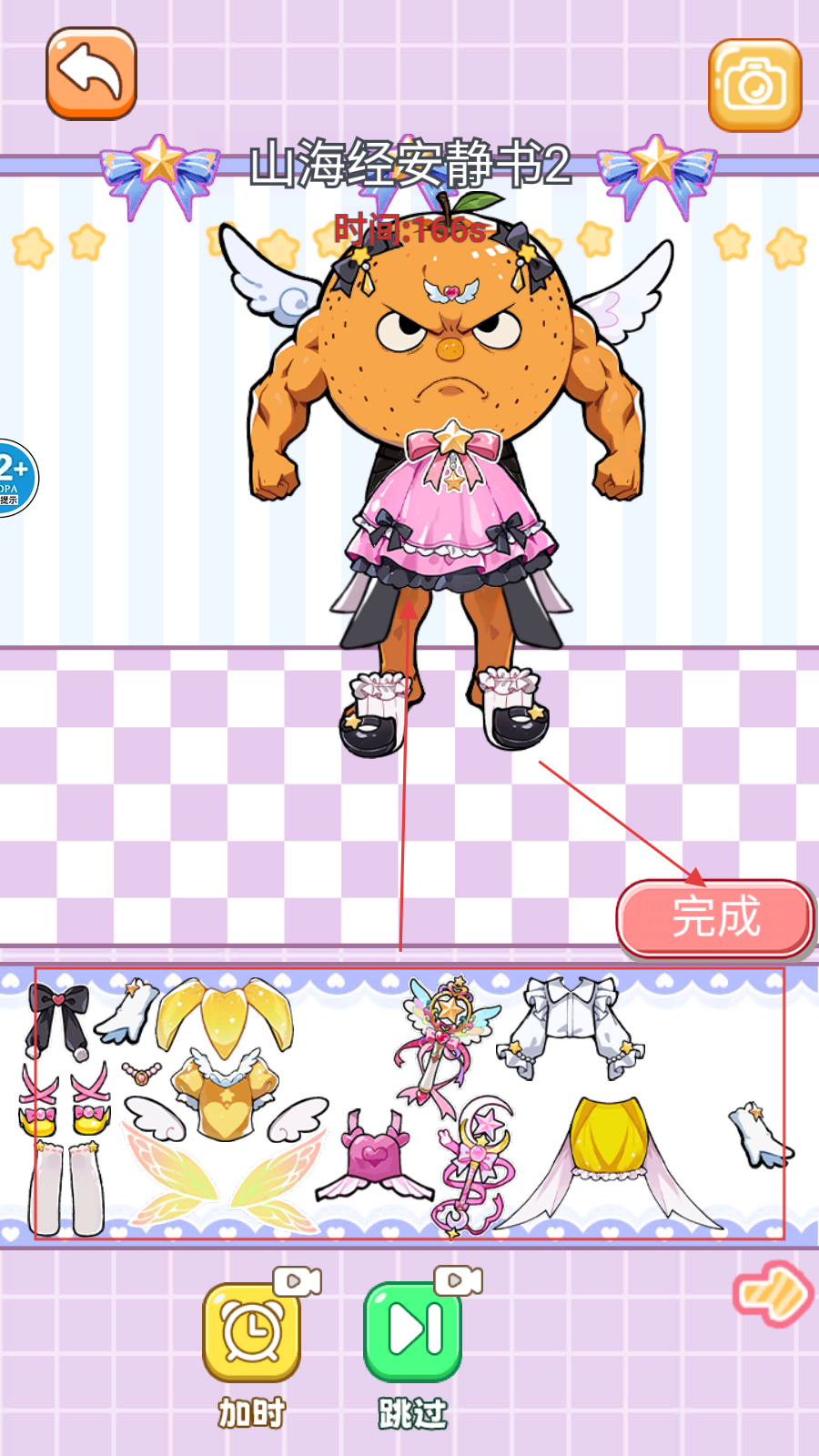
Task: Tap 跳过 to skip this level
Action: [x=412, y=1332]
